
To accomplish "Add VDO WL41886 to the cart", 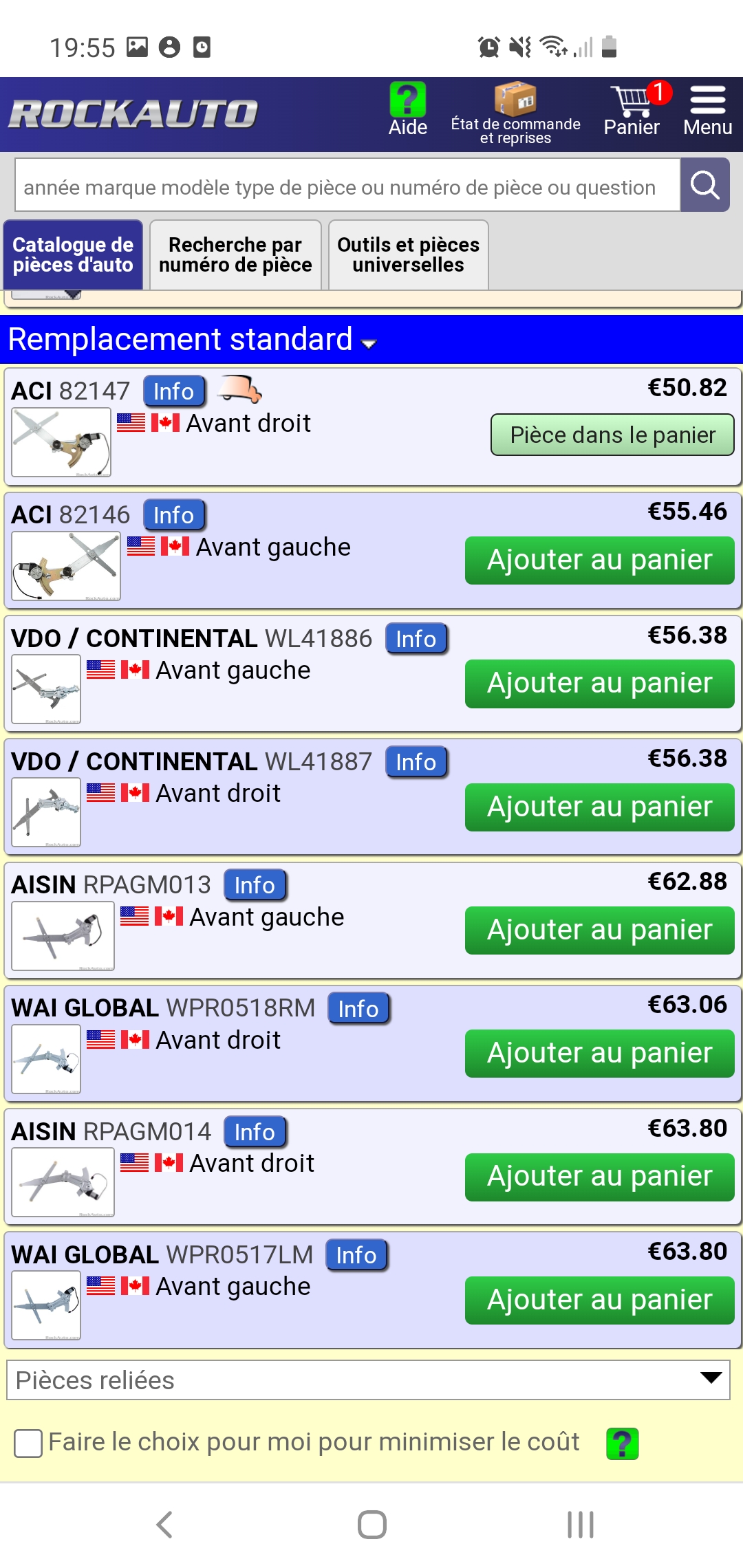I will [599, 684].
